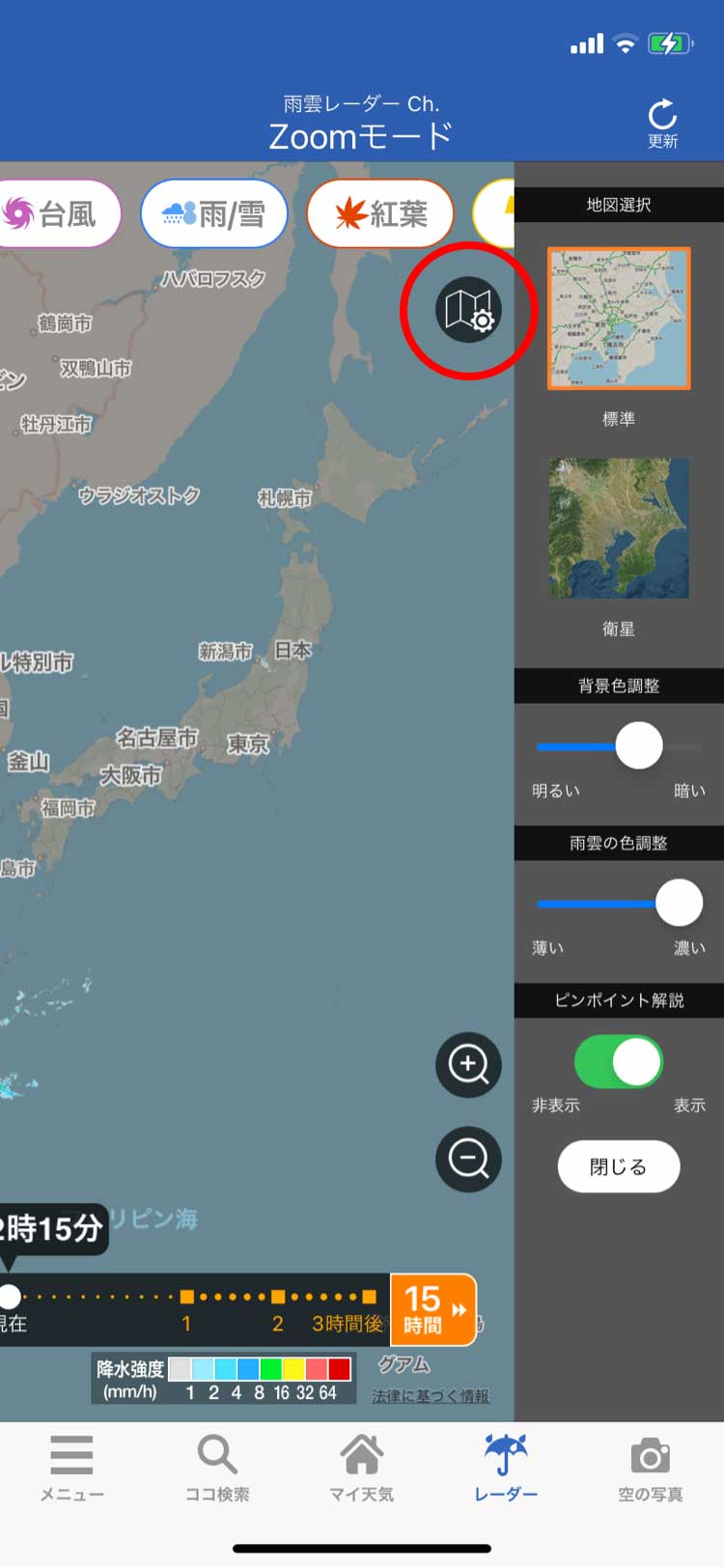Zoom in on the map
Image resolution: width=724 pixels, height=1568 pixels.
click(469, 1065)
